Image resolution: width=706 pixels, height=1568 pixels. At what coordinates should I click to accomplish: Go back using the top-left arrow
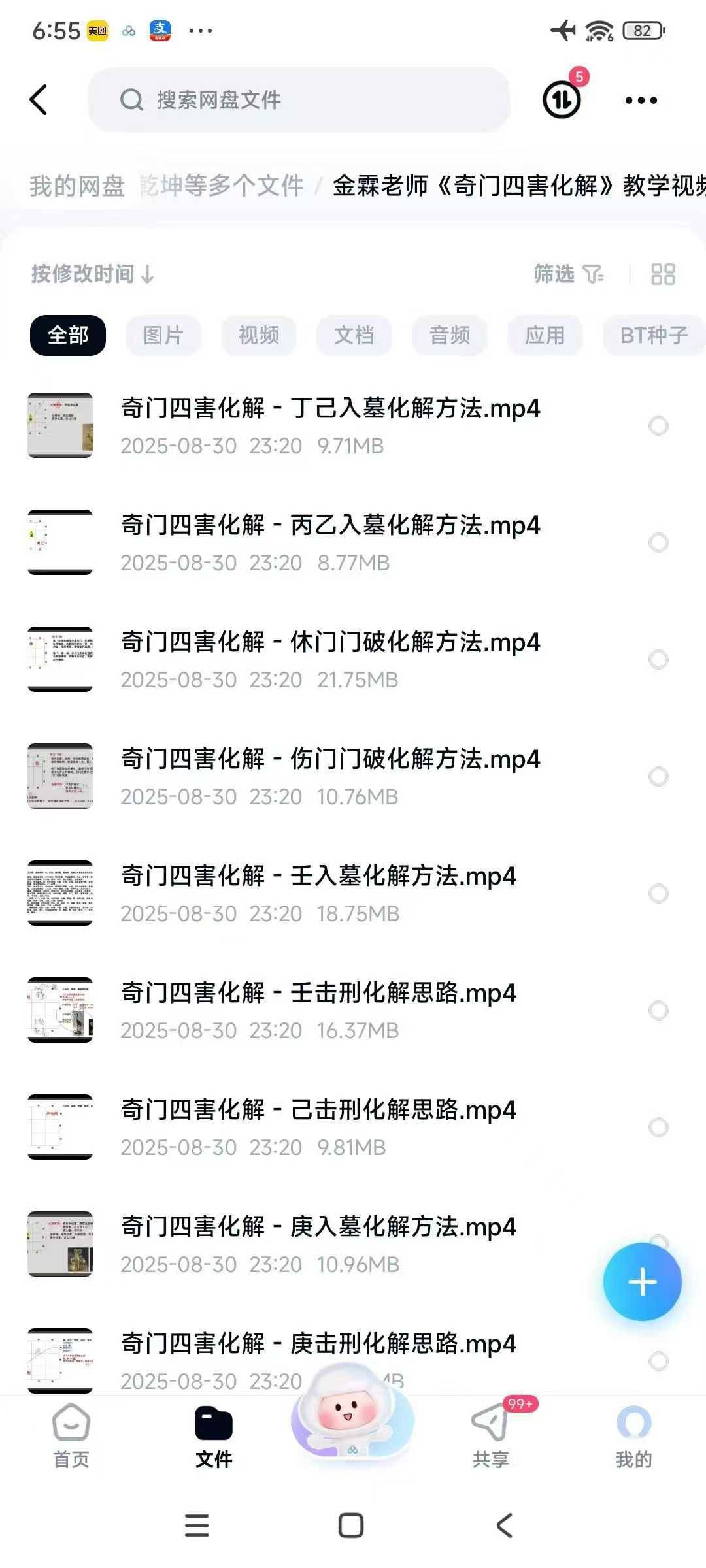coord(39,100)
